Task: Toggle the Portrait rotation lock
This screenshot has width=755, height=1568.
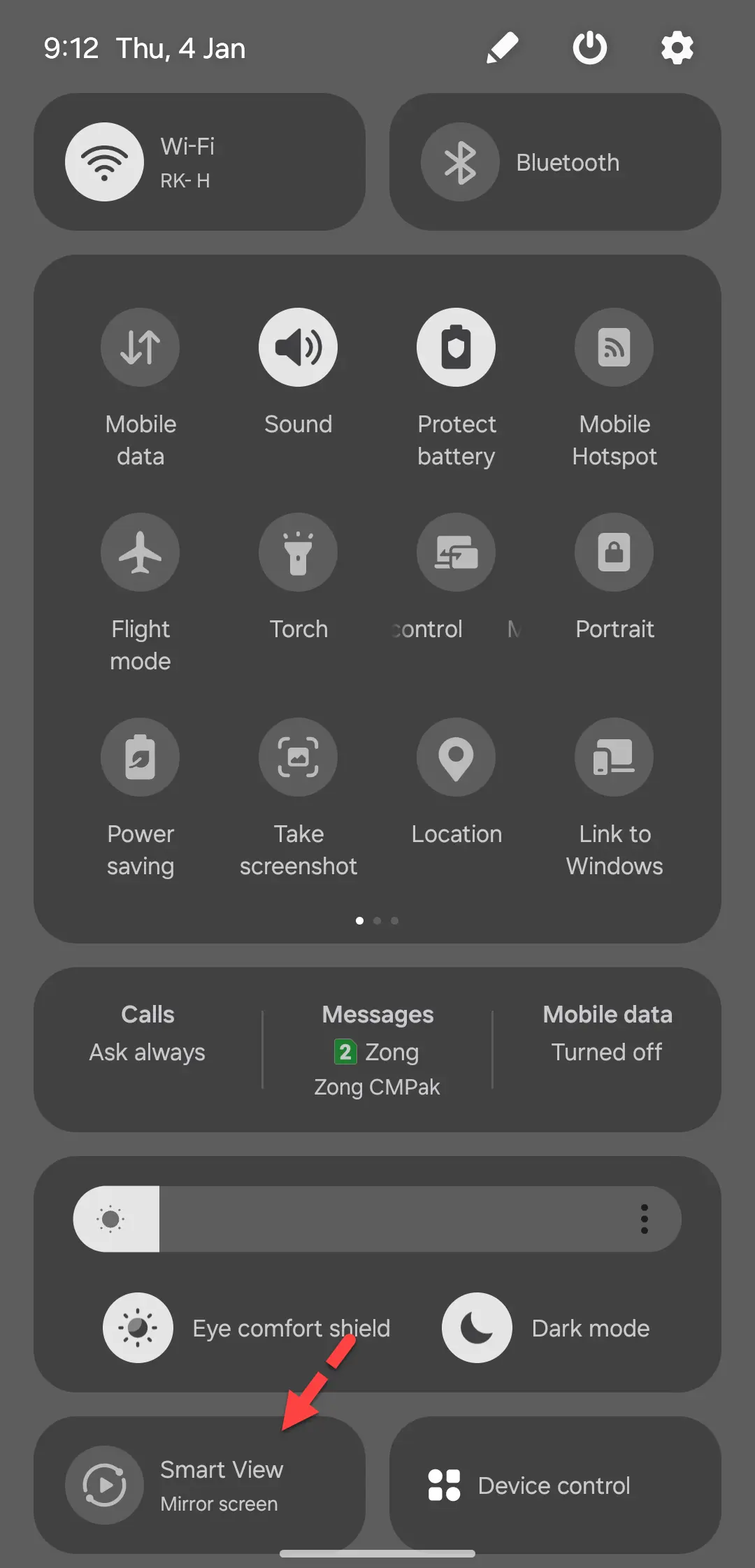Action: (x=614, y=553)
